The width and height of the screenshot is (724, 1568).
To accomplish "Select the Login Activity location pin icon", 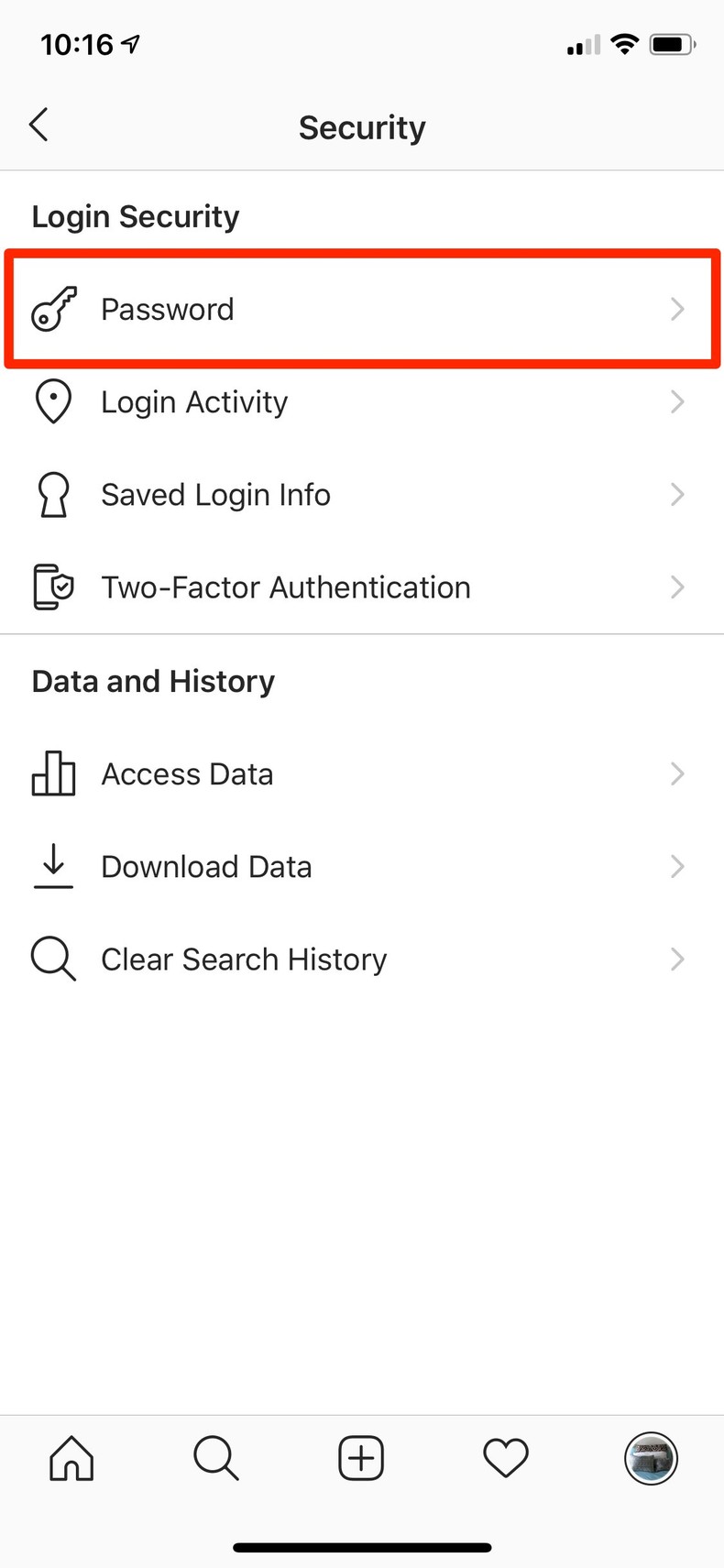I will [x=53, y=401].
